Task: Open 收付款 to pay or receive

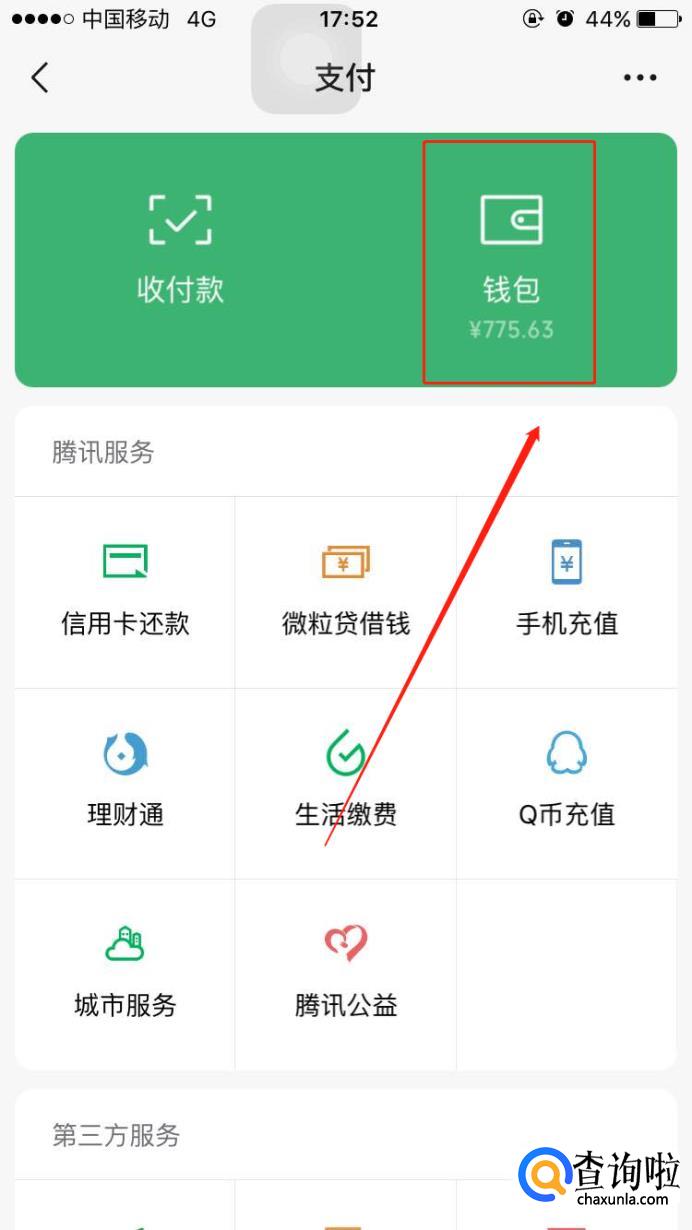Action: pos(180,250)
